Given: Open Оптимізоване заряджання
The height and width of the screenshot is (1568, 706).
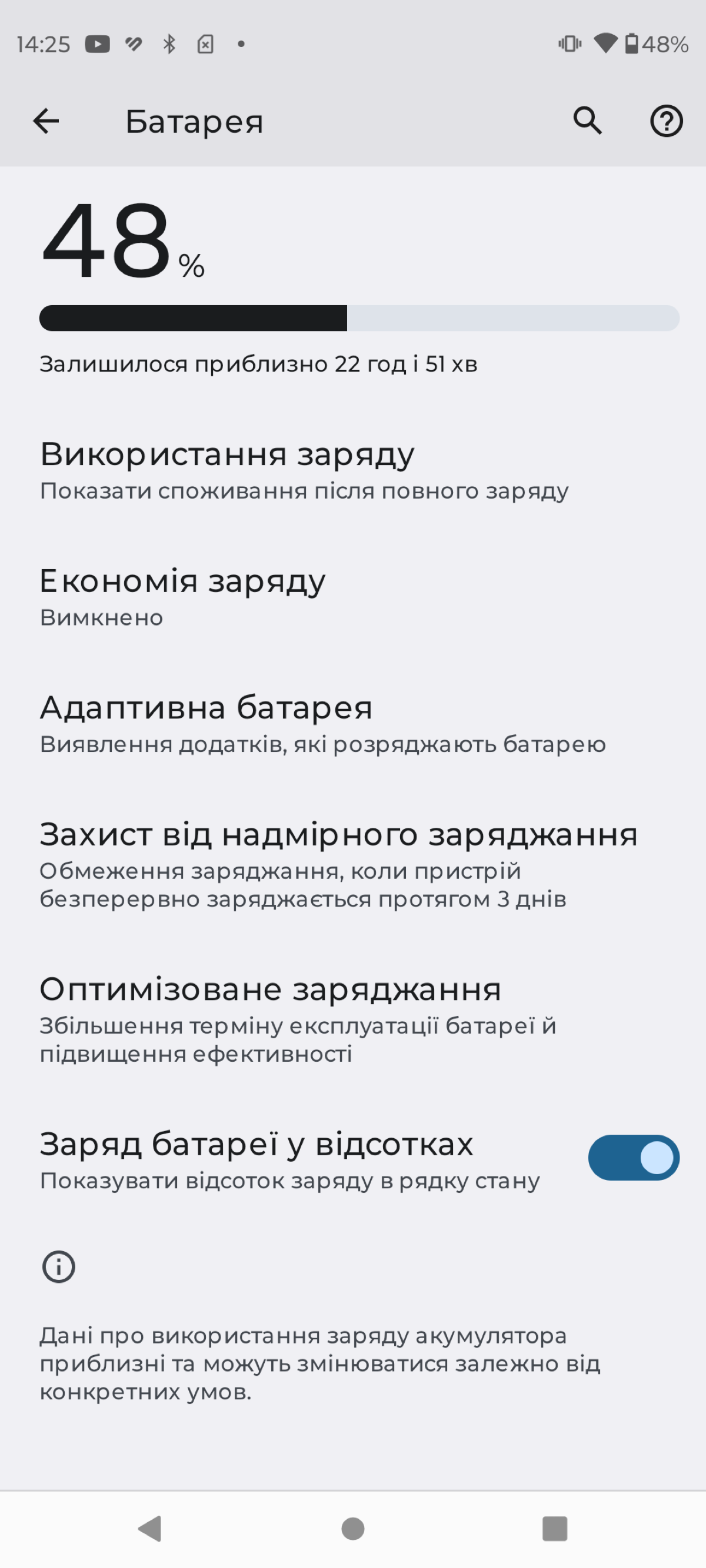Looking at the screenshot, I should [354, 1018].
